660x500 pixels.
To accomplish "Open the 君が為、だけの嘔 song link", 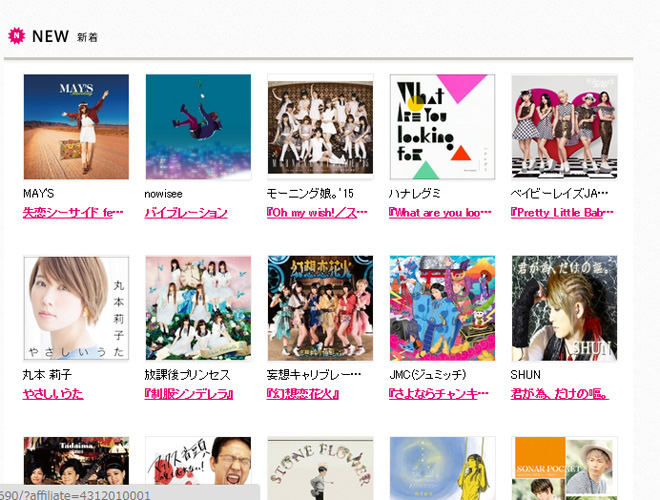I will (560, 394).
